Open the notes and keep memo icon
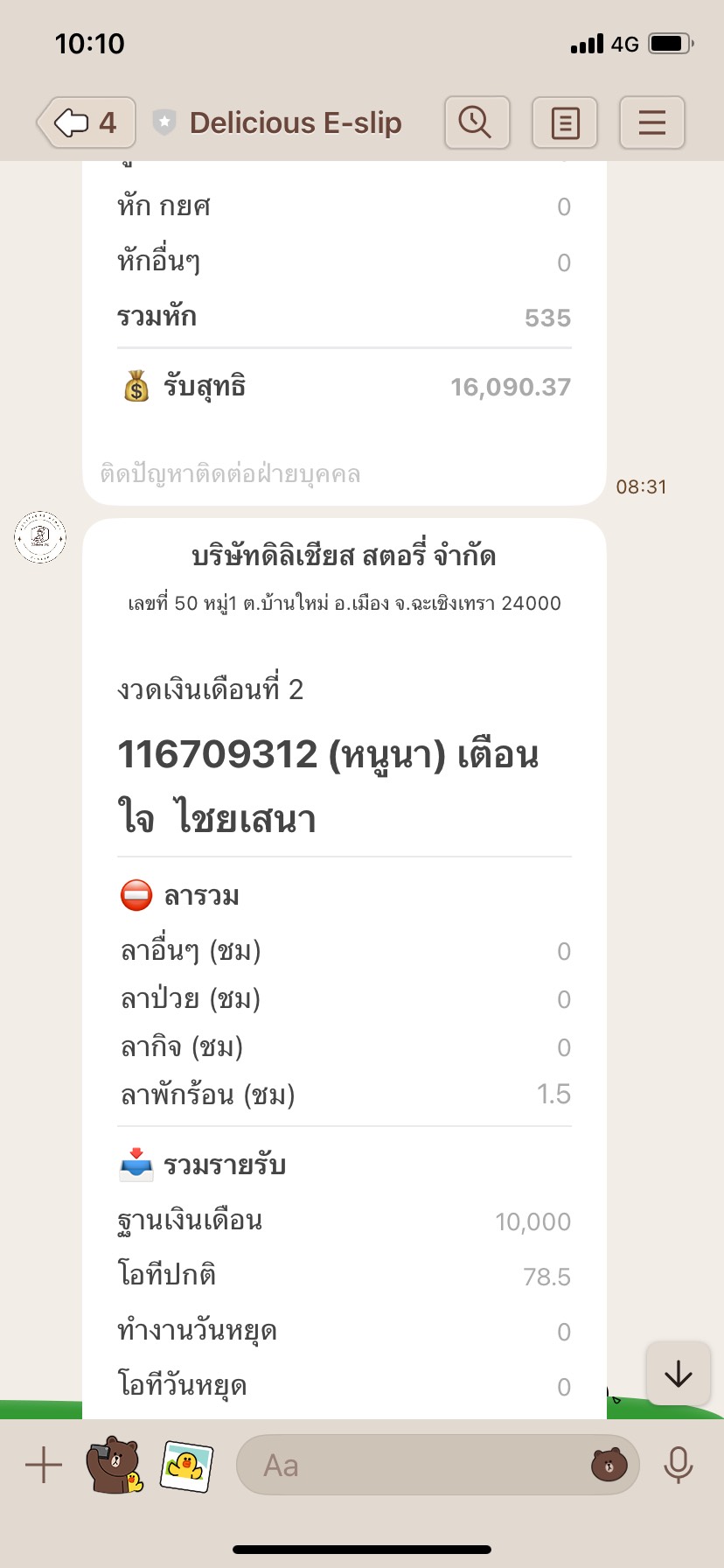The width and height of the screenshot is (724, 1568). point(565,122)
